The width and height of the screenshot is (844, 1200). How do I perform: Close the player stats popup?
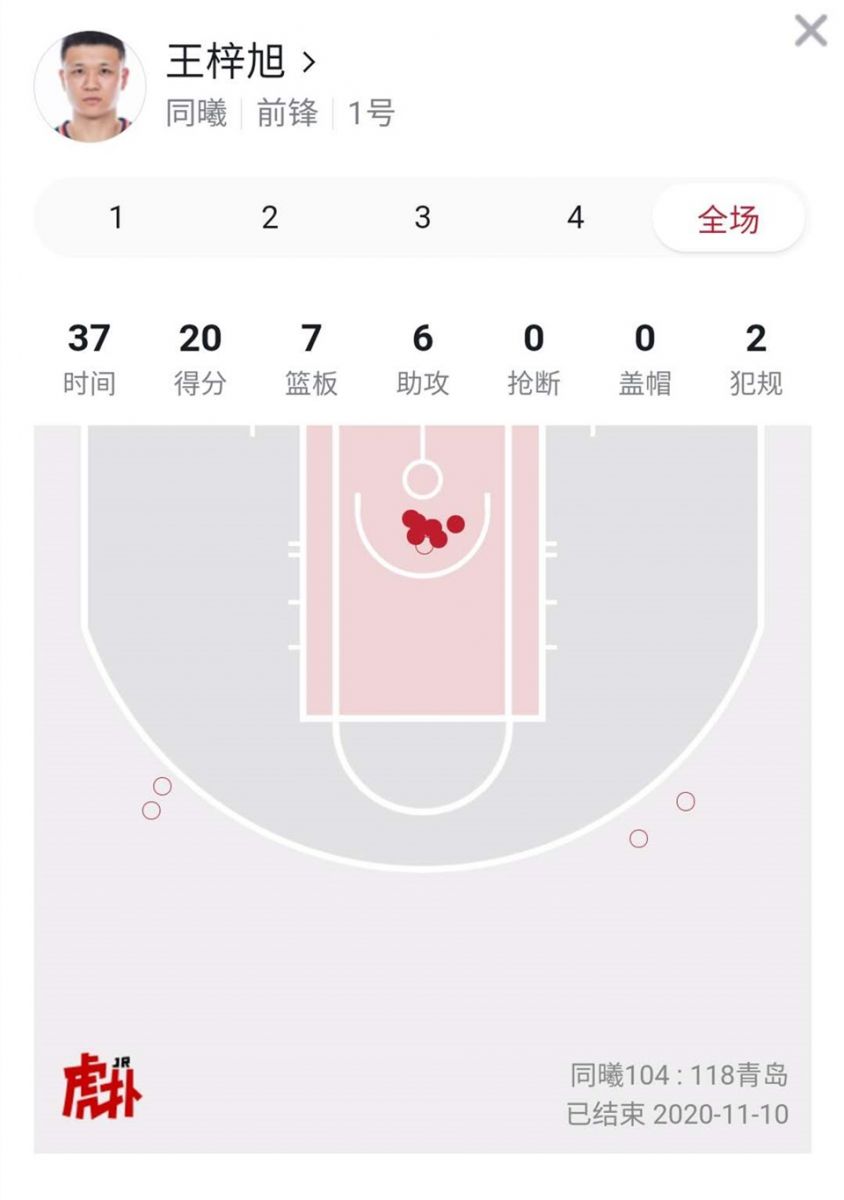[810, 30]
